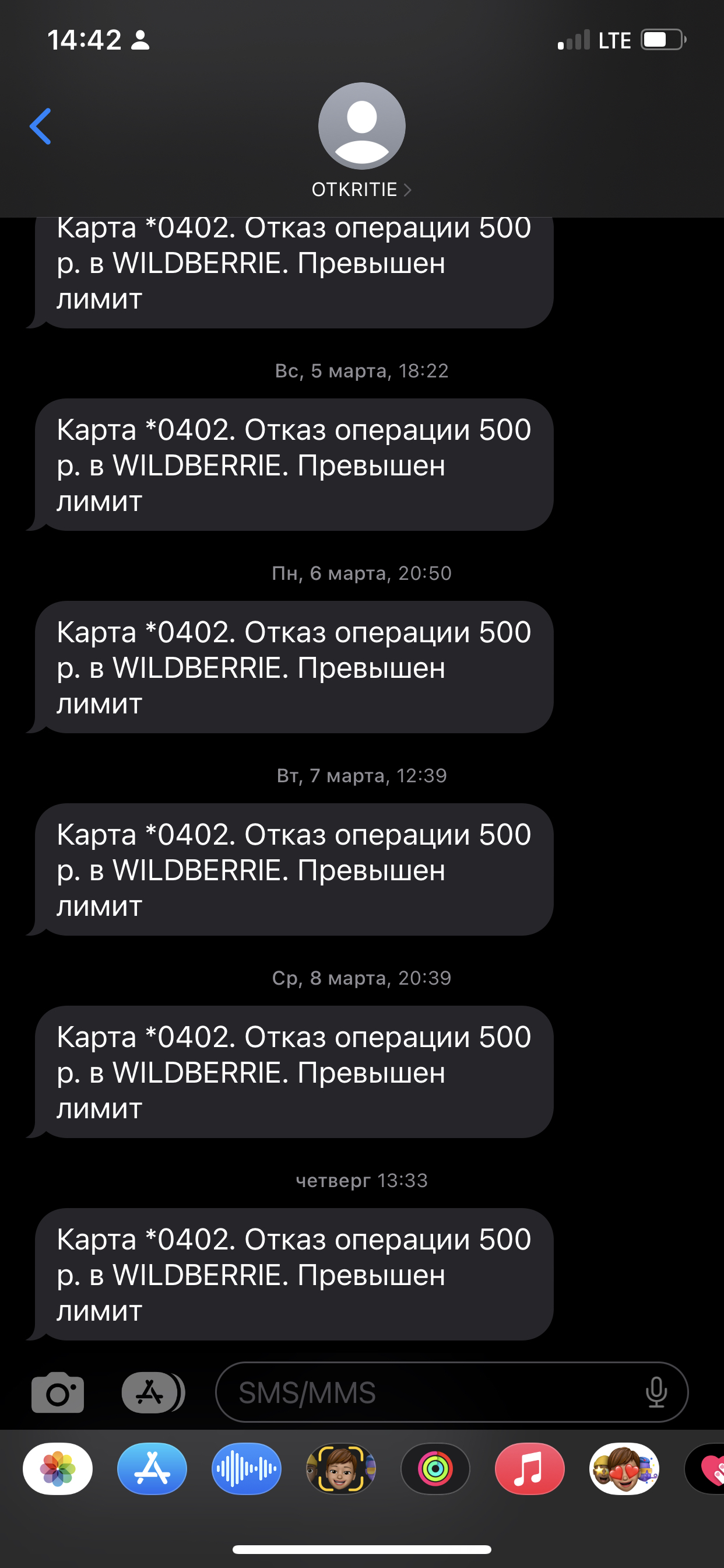The height and width of the screenshot is (1568, 724).
Task: Open the App Store in the app strip
Action: click(x=152, y=1469)
